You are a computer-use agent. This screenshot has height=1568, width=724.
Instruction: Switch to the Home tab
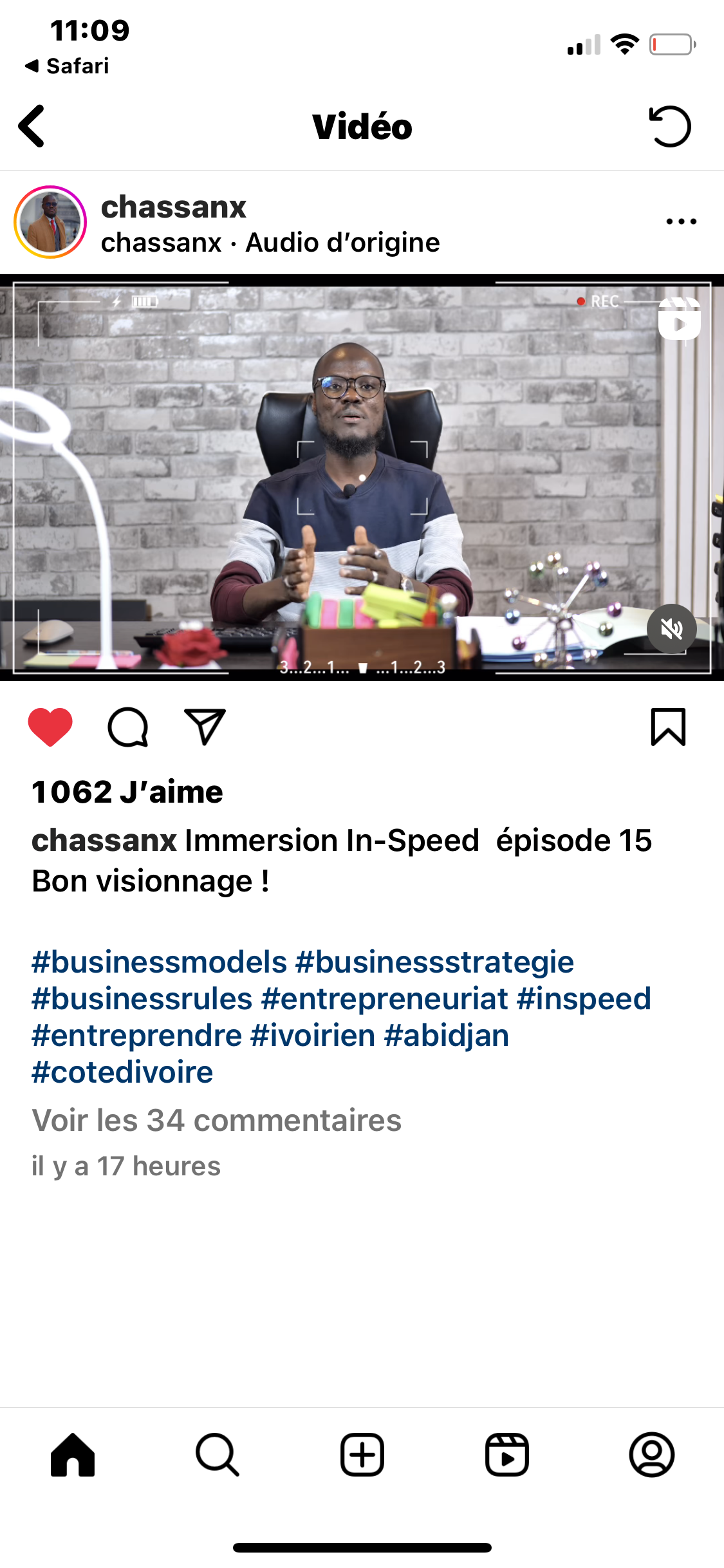tap(73, 1455)
